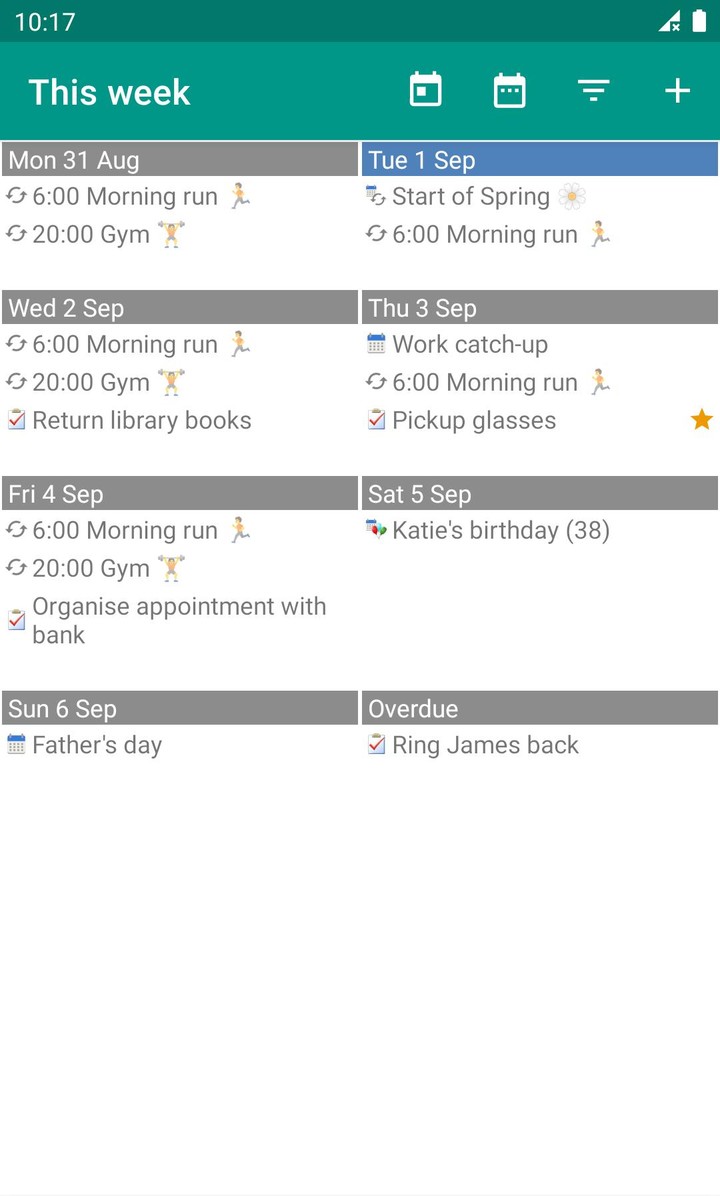This screenshot has width=720, height=1196.
Task: Open overdue task Ring James back
Action: 485,745
